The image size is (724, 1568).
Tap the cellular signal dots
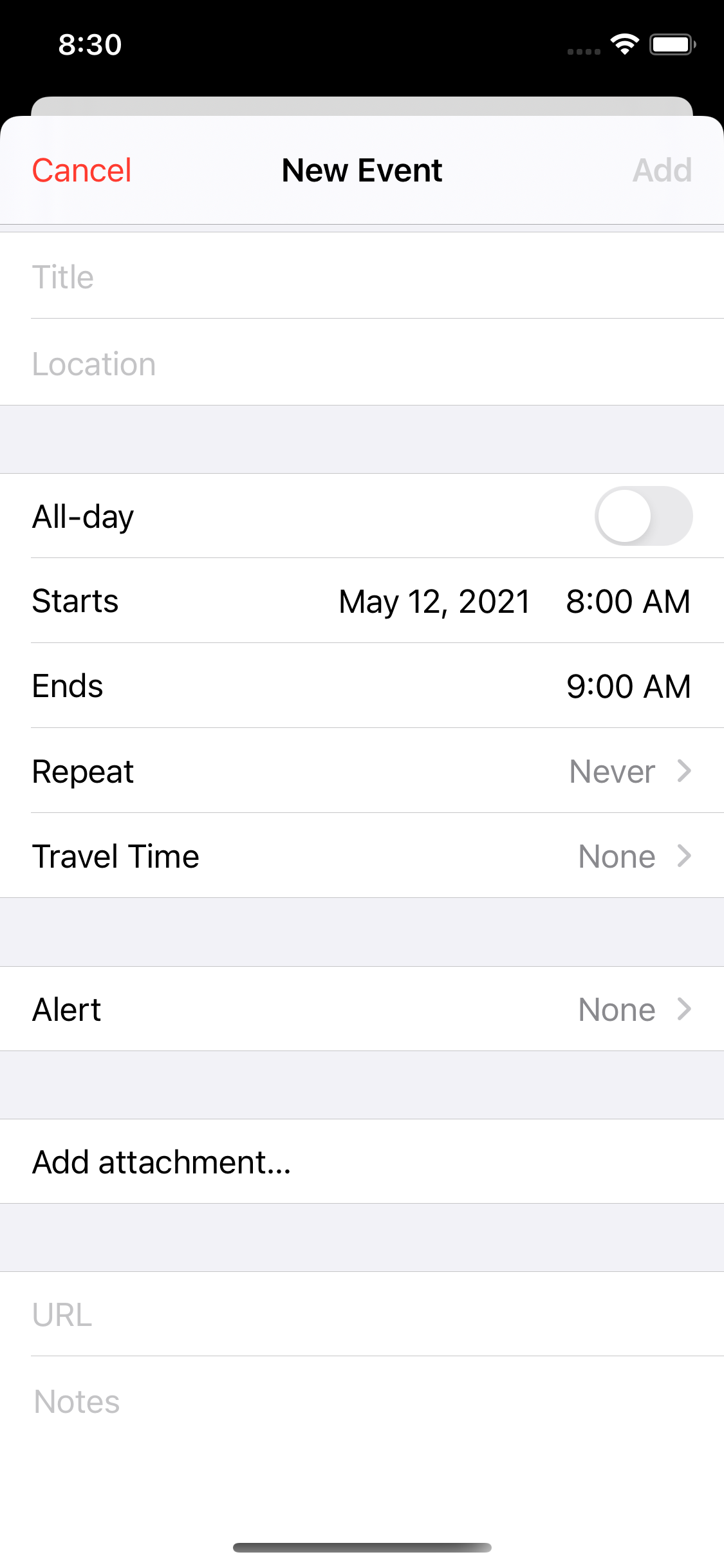point(584,51)
